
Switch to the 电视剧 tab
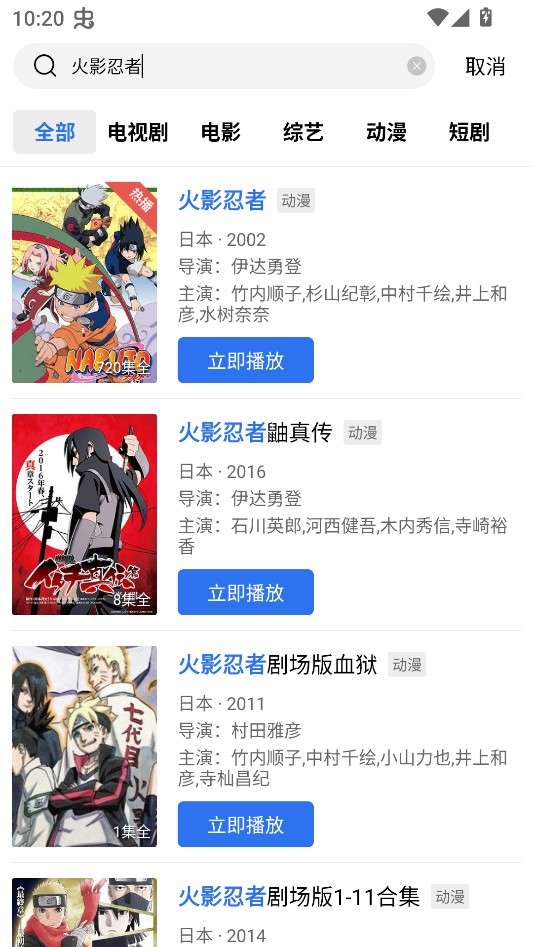point(138,132)
